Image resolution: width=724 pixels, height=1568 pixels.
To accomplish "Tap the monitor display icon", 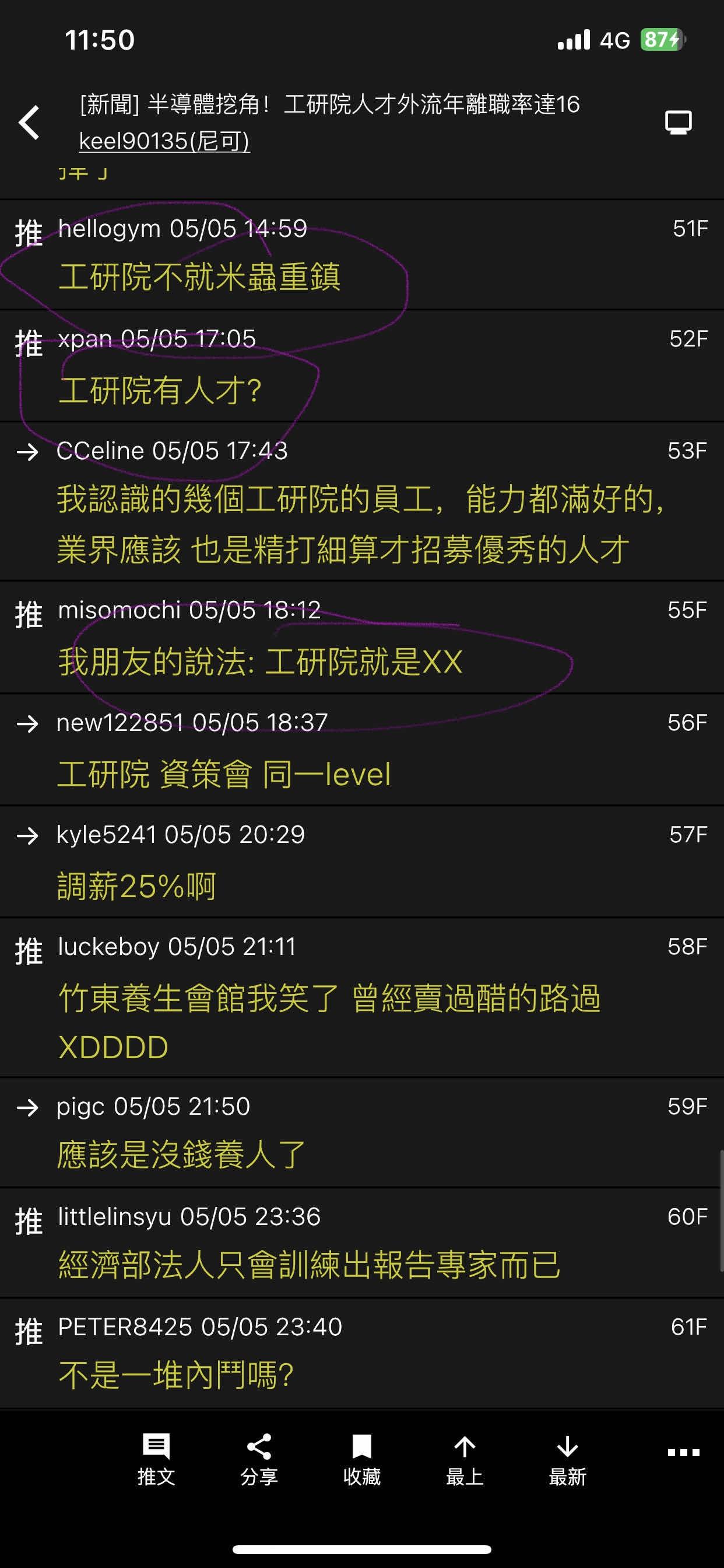I will [678, 123].
